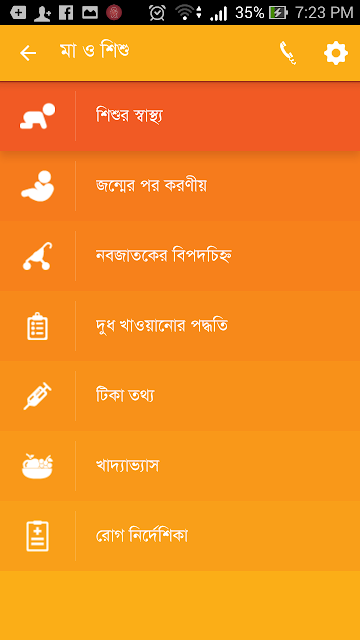View দুধ খাওয়ানোর পদ্ধতি
Viewport: 360px width, 640px height.
[x=180, y=326]
